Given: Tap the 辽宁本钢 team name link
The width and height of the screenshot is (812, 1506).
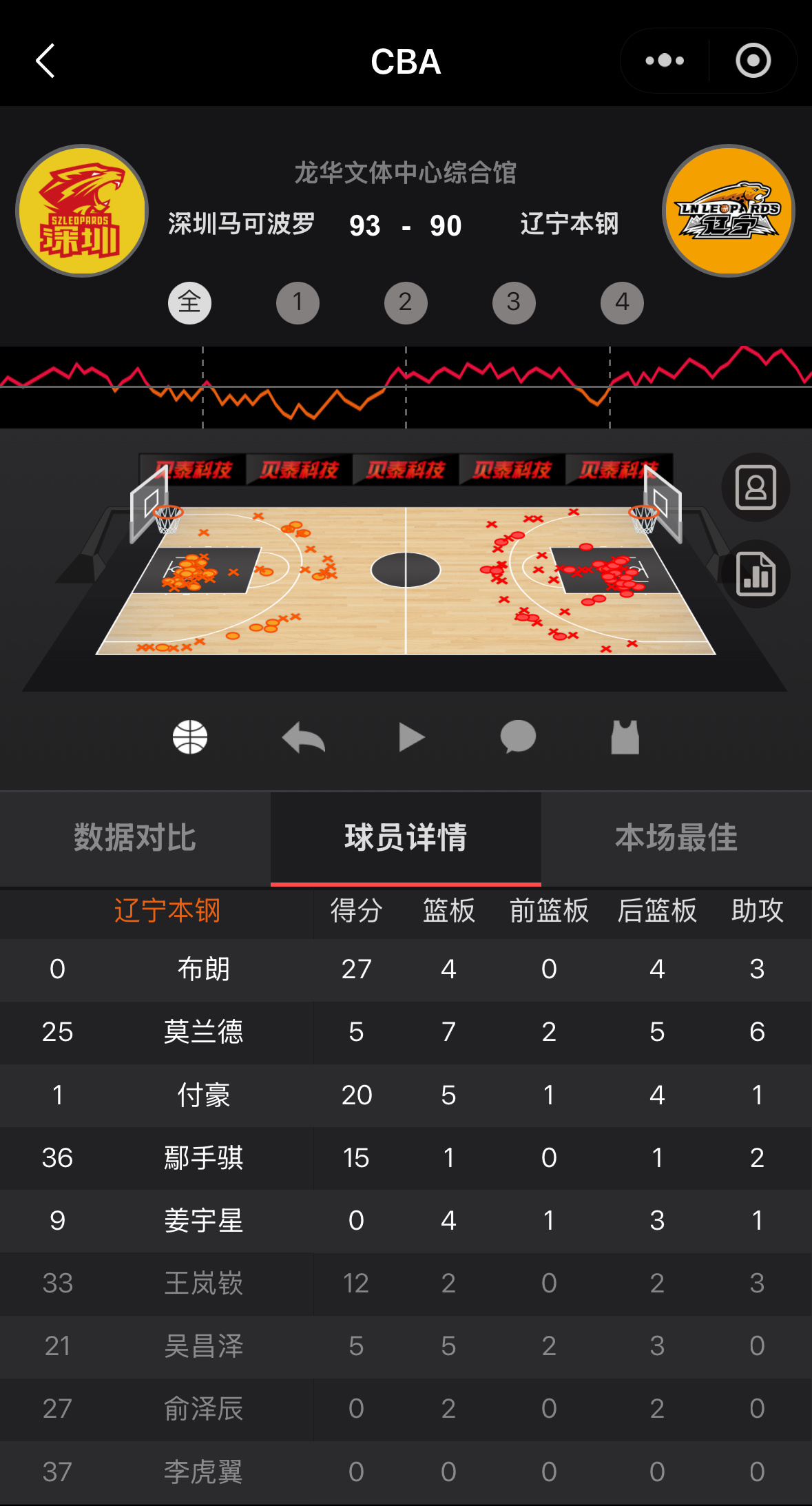Looking at the screenshot, I should pos(167,911).
